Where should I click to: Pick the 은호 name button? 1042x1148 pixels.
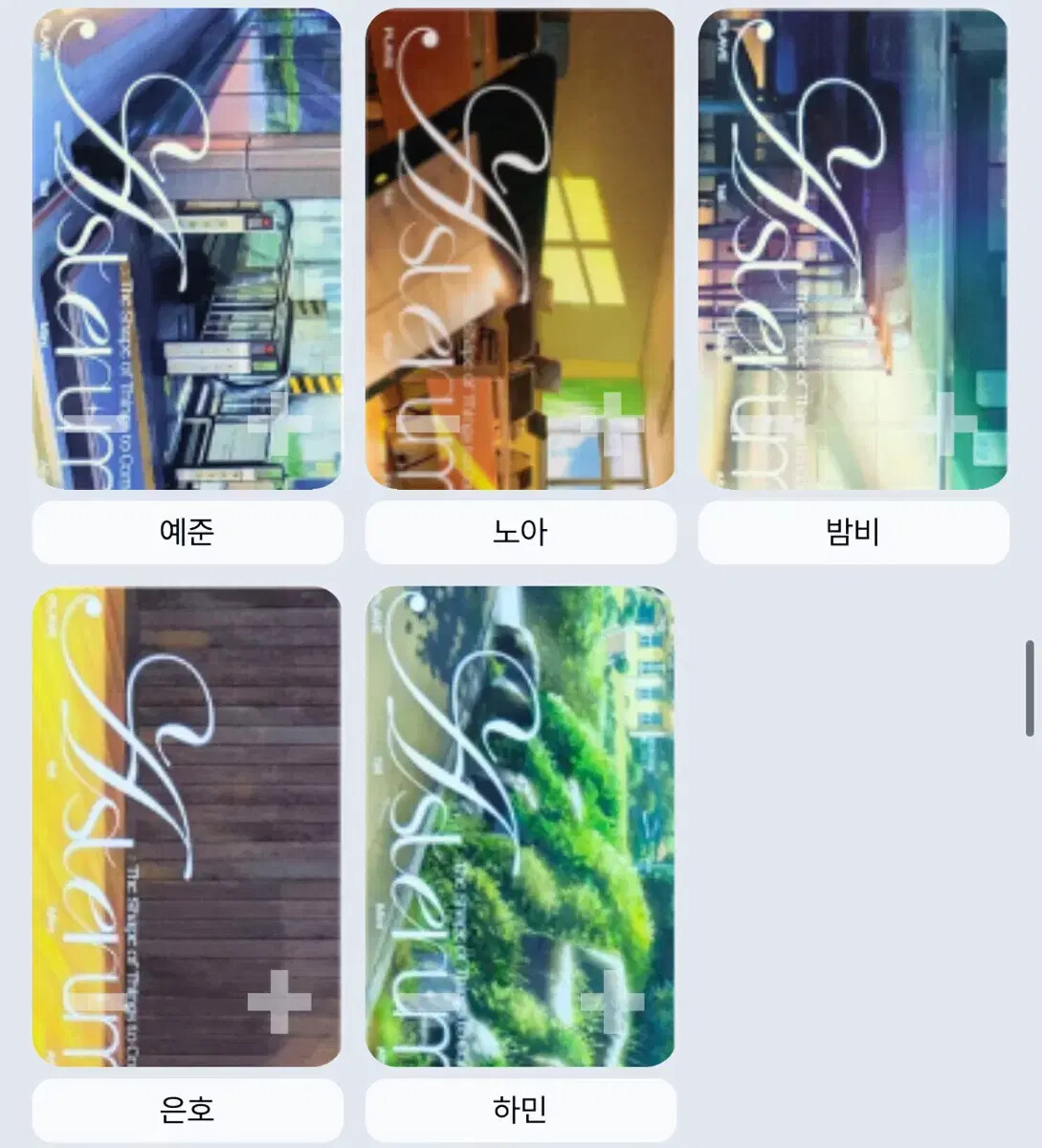pos(188,1110)
